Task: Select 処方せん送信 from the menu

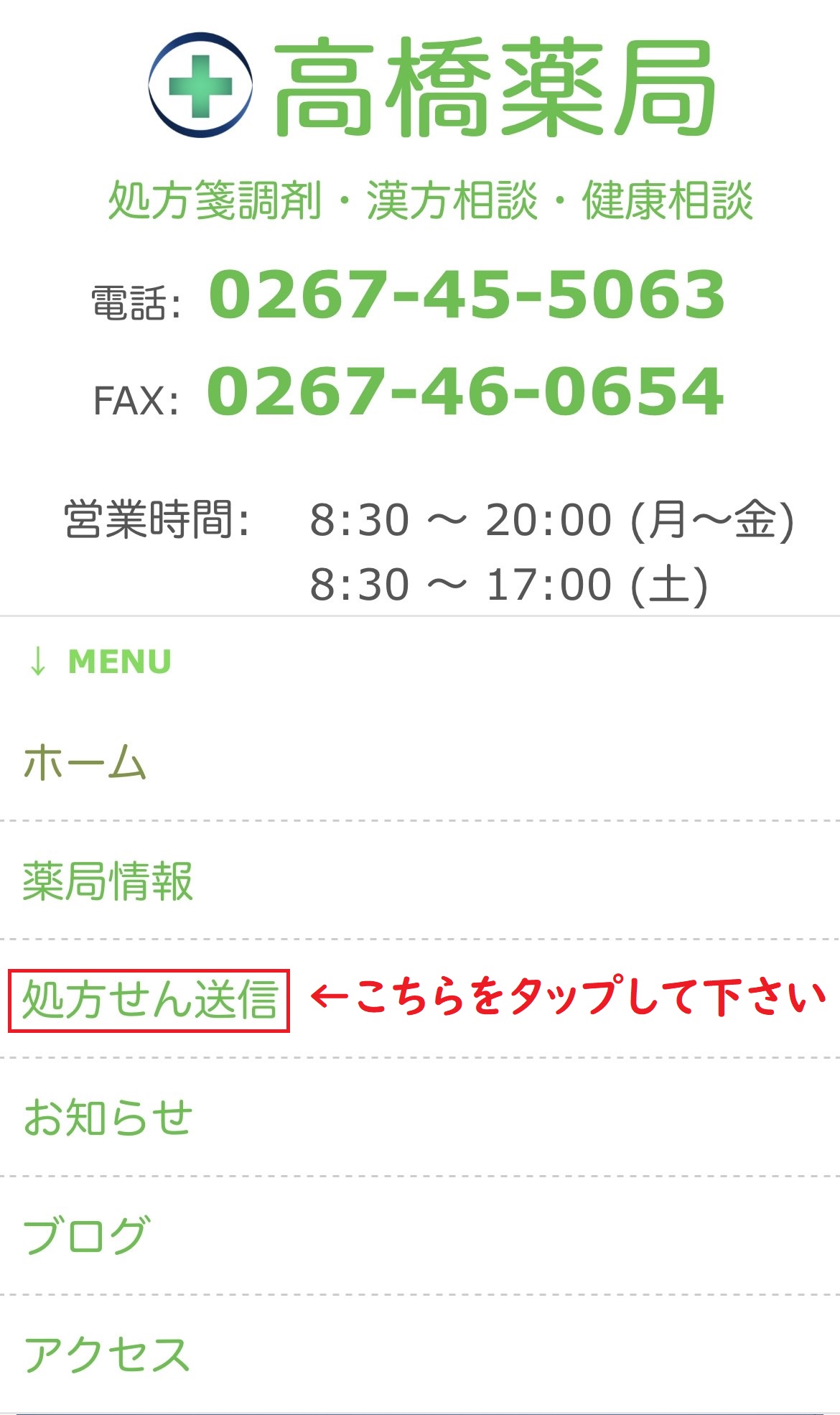Action: pyautogui.click(x=149, y=1000)
